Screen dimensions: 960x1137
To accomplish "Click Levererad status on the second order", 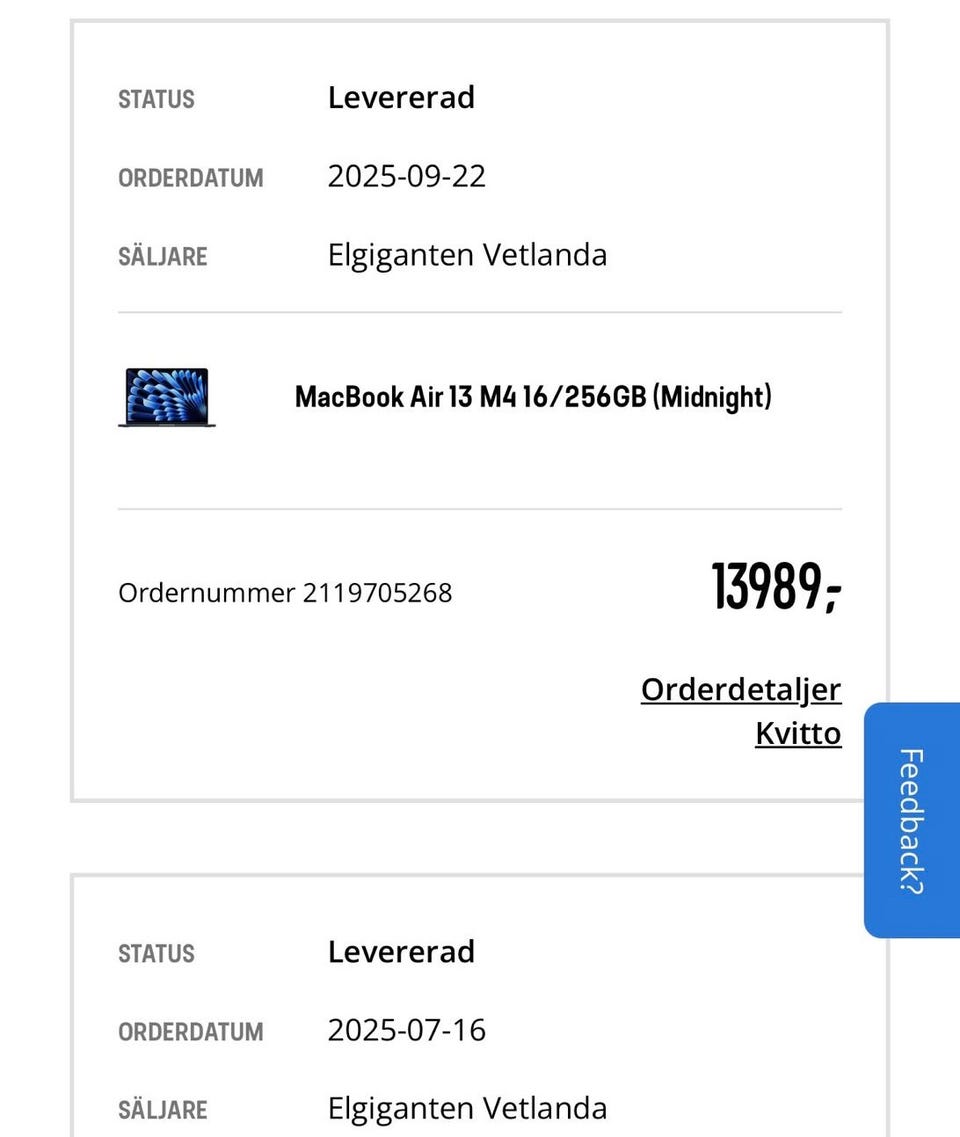I will click(x=401, y=952).
